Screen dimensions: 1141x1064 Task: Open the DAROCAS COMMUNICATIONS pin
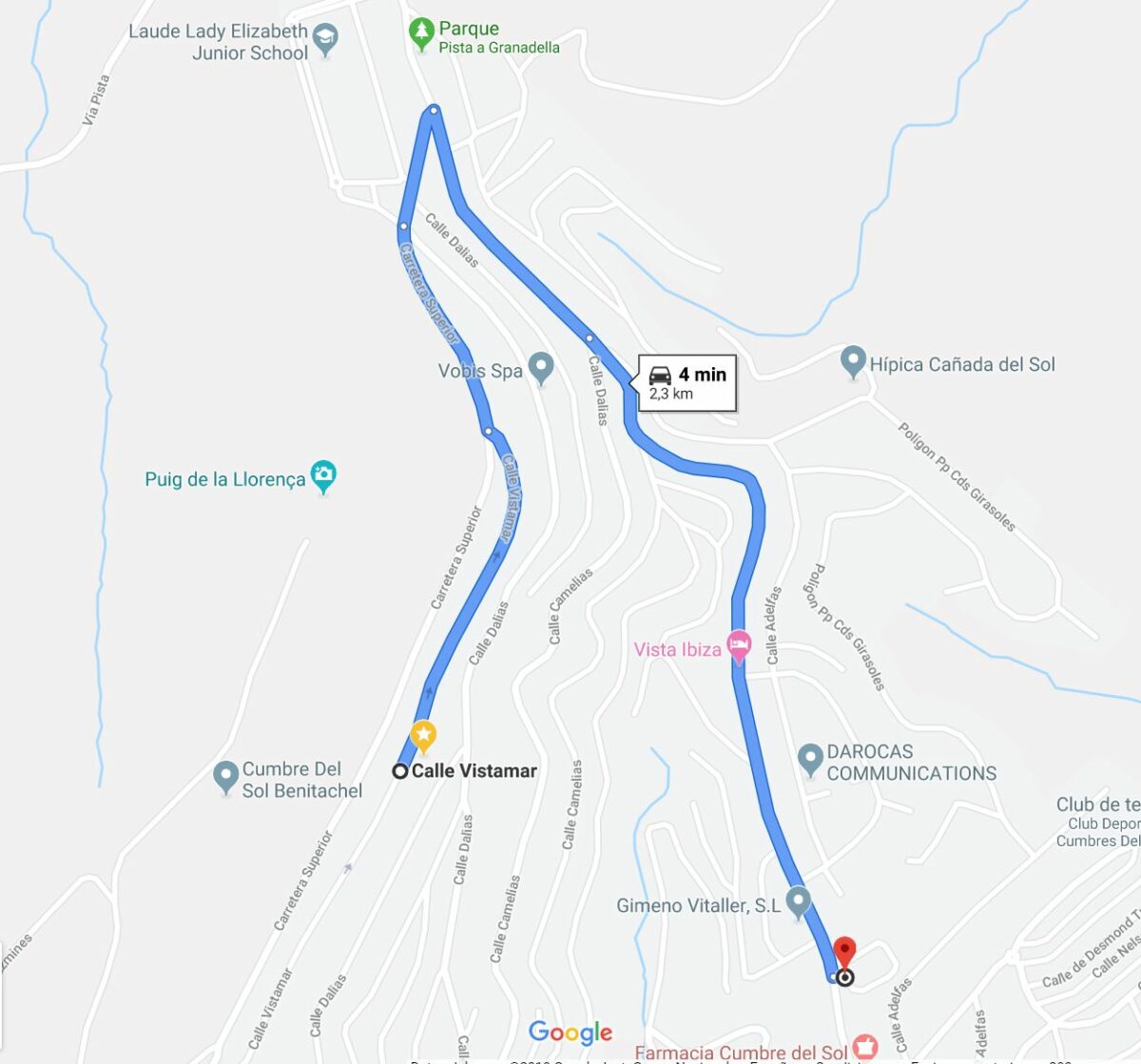tap(809, 759)
